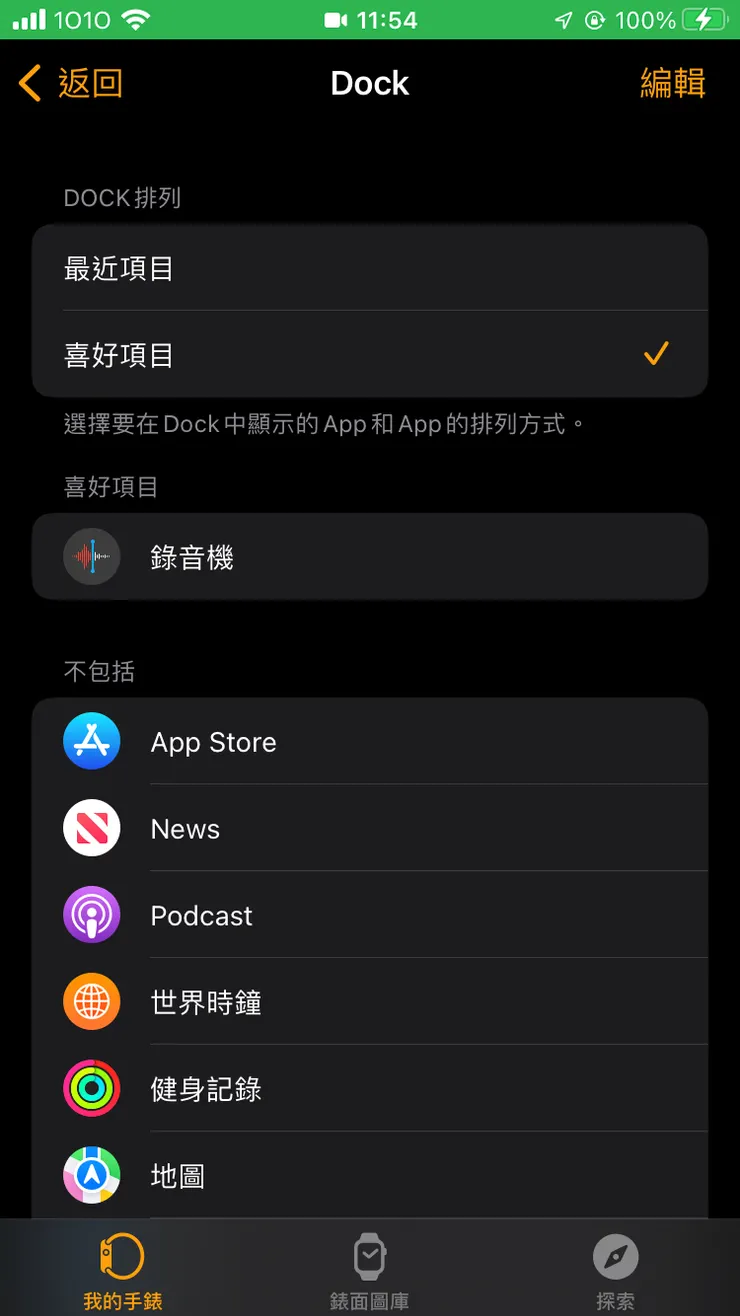Tap the 探索 compass icon
Viewport: 740px width, 1316px height.
pos(616,1256)
